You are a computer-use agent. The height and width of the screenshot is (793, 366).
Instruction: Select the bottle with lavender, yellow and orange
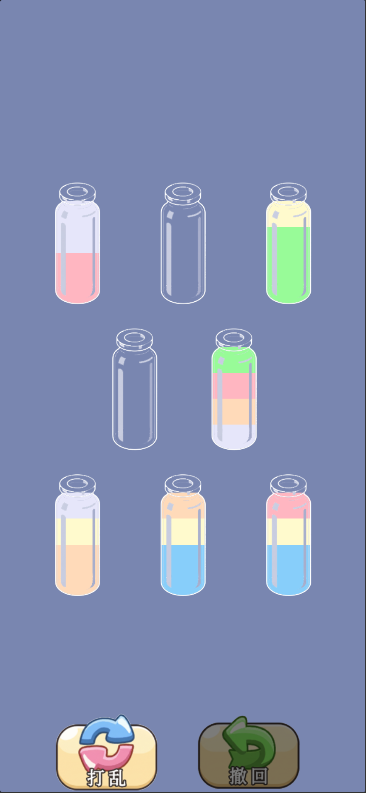coord(77,535)
